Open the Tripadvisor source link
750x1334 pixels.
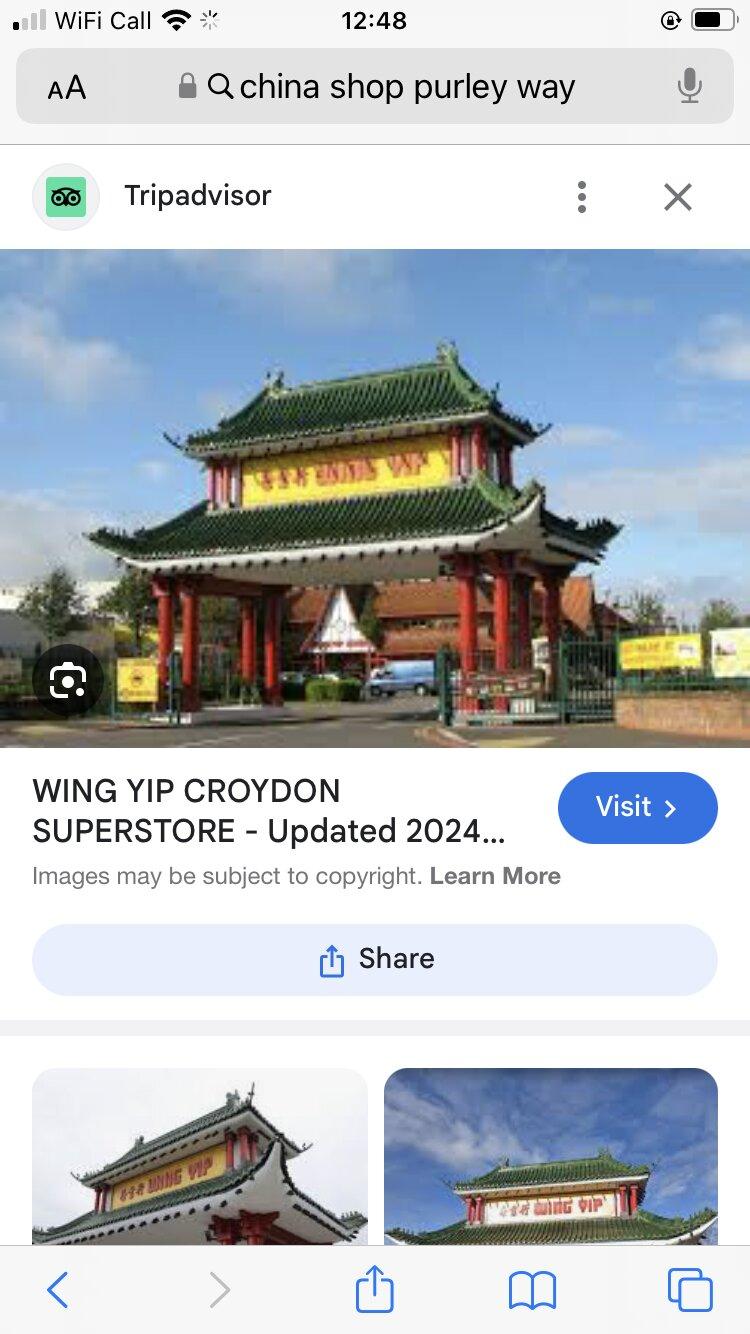(197, 196)
